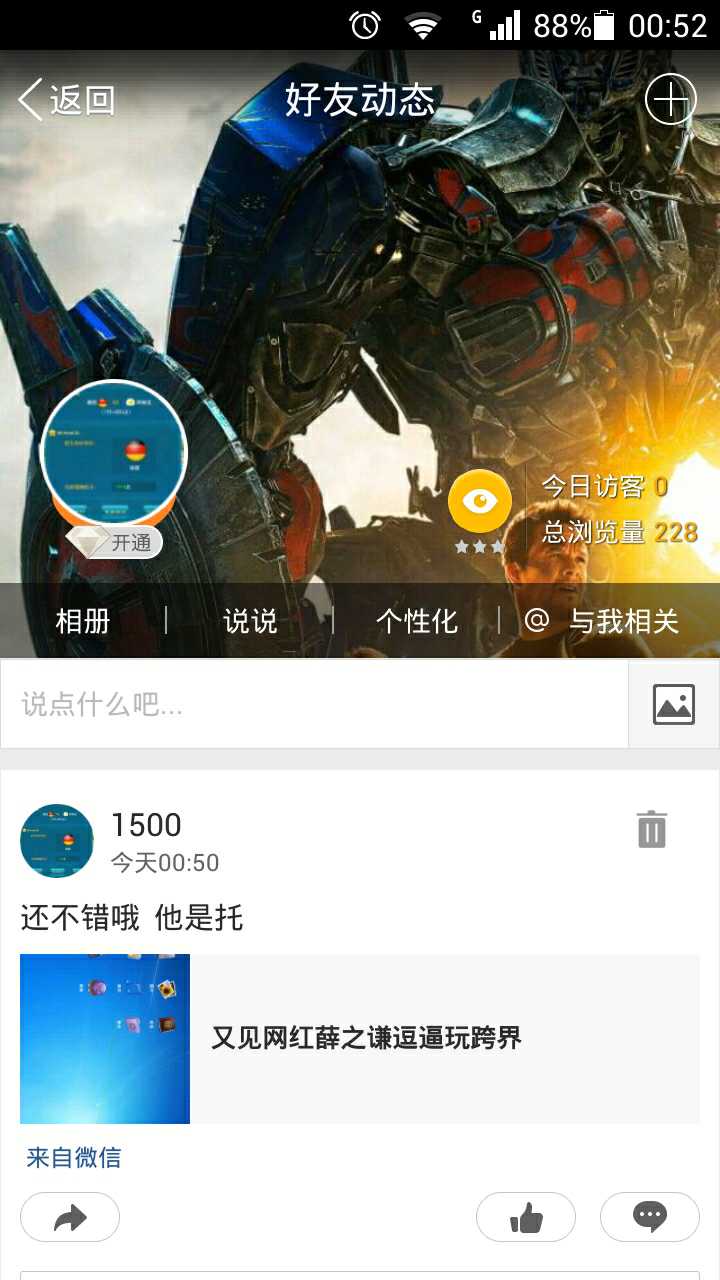Open the profile avatar photo
Viewport: 720px width, 1280px height.
point(114,453)
